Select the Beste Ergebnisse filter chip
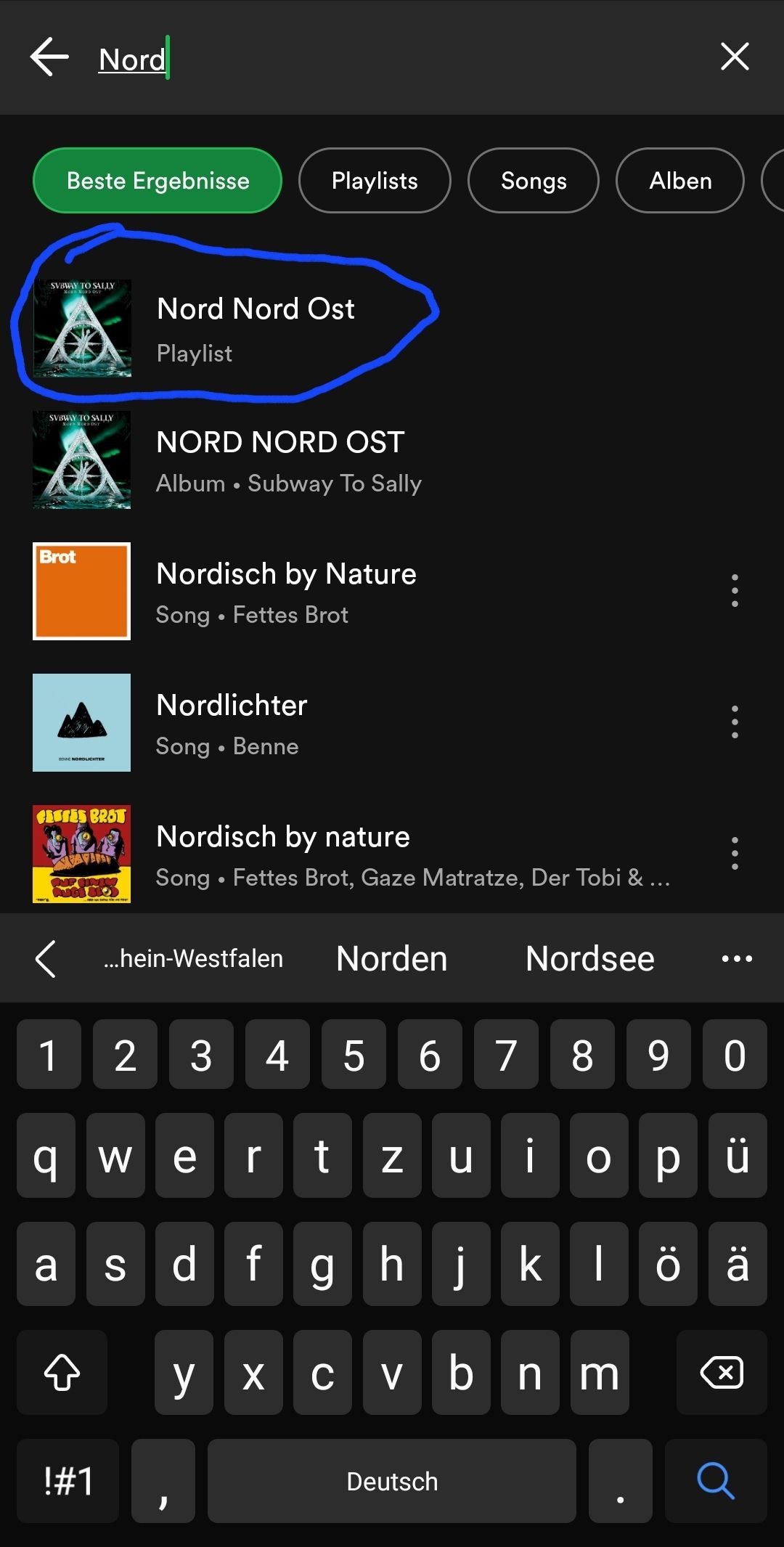Image resolution: width=784 pixels, height=1547 pixels. coord(158,181)
